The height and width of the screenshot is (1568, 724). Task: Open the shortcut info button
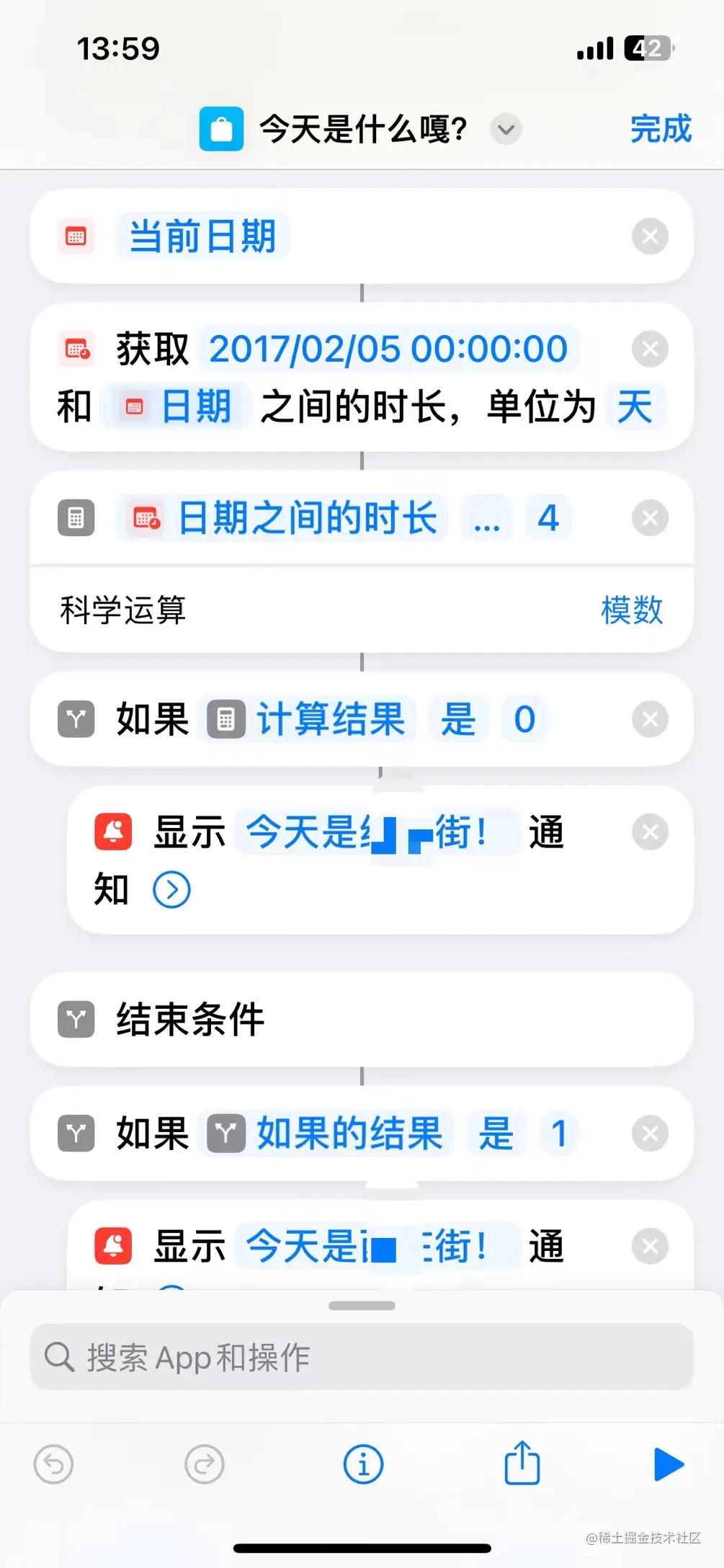[x=363, y=1464]
